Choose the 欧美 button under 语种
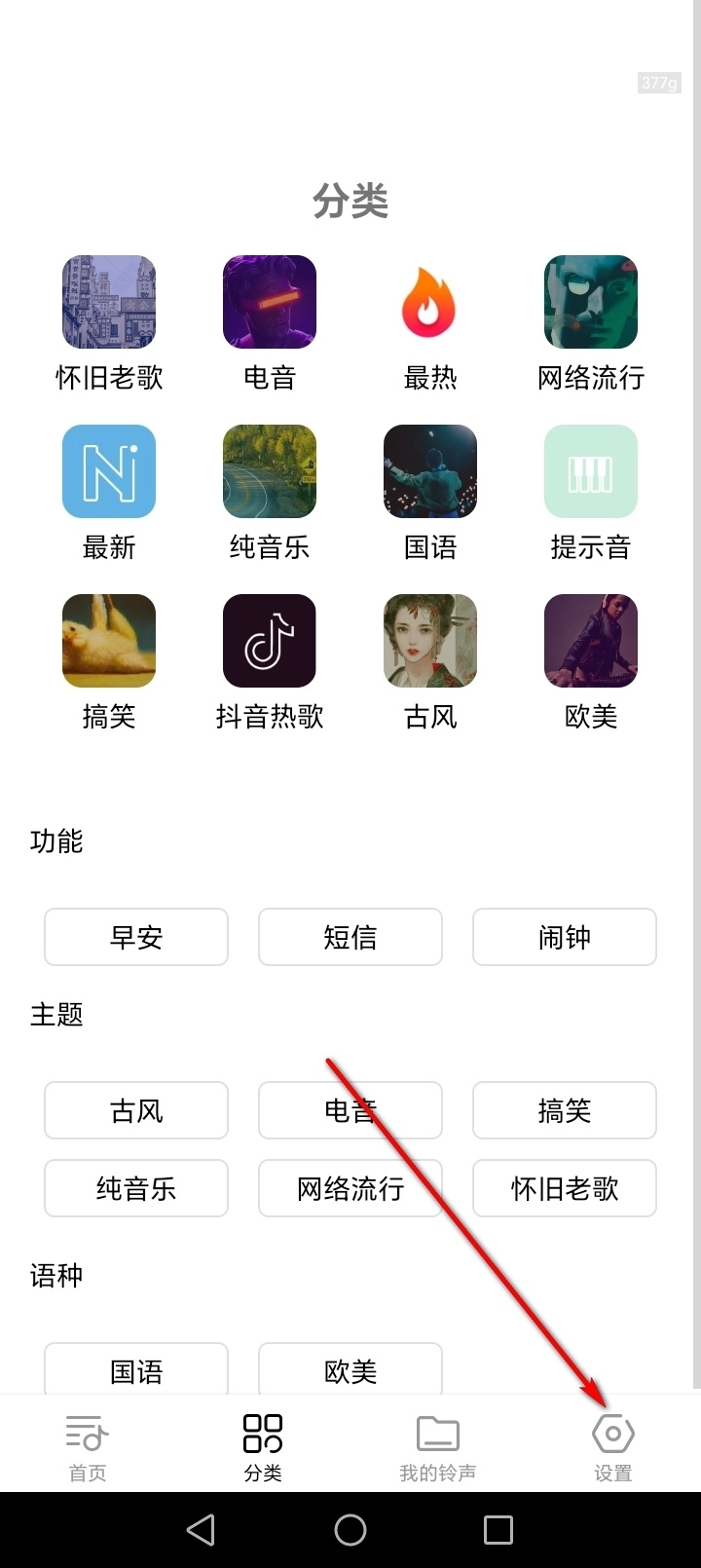The height and width of the screenshot is (1568, 701). 350,1371
